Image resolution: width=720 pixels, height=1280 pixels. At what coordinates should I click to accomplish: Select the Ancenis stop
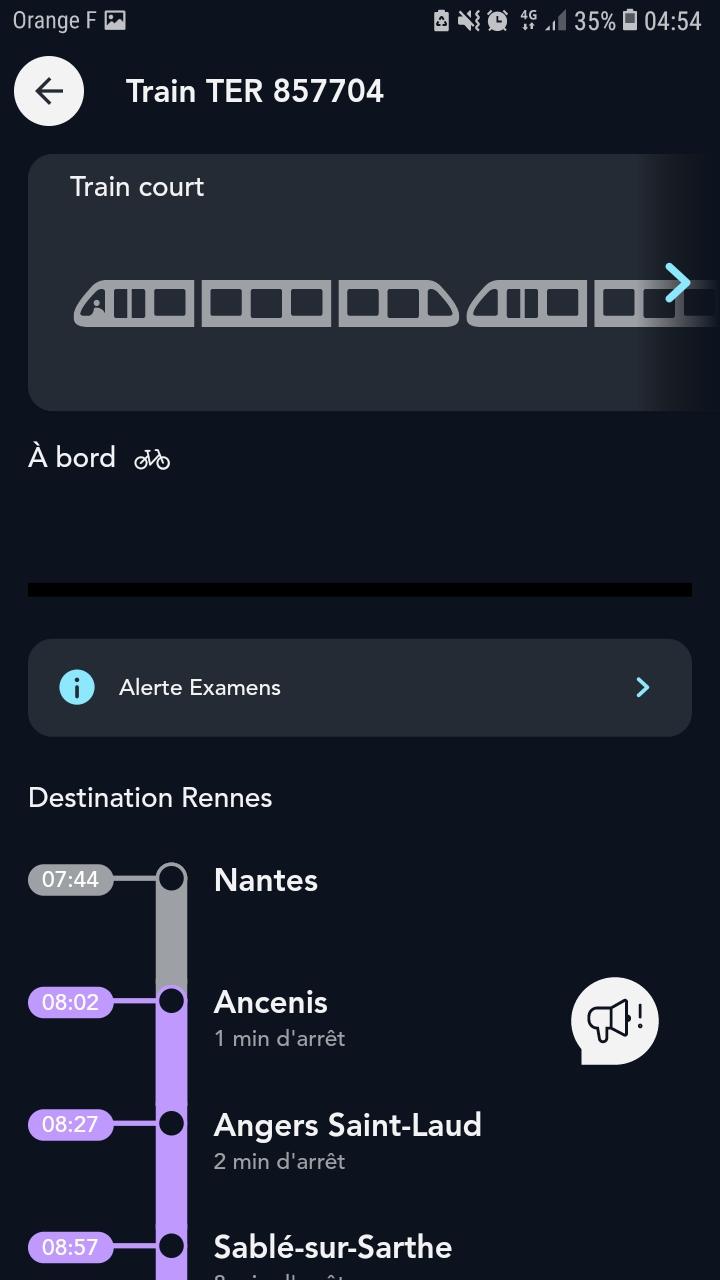point(271,1002)
